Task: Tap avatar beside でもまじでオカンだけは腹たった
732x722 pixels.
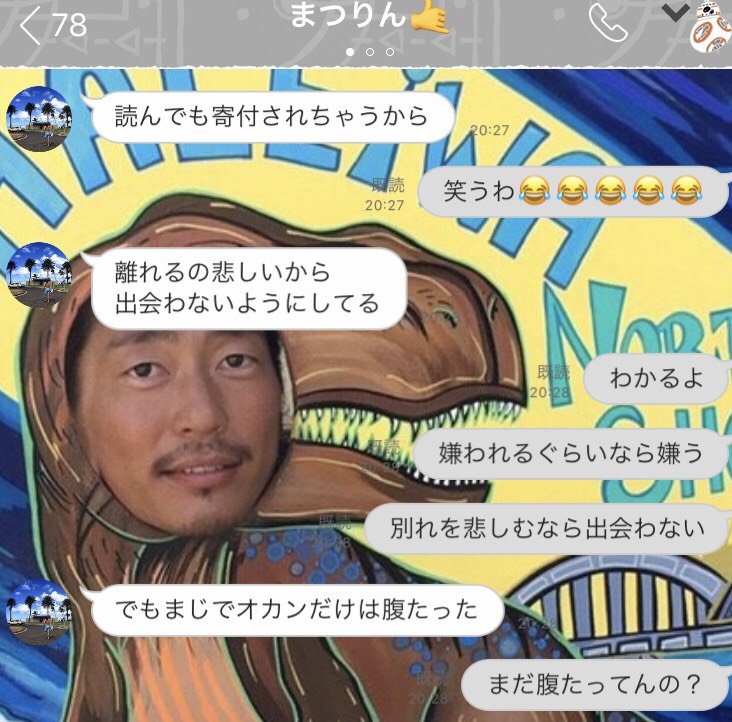Action: click(39, 610)
